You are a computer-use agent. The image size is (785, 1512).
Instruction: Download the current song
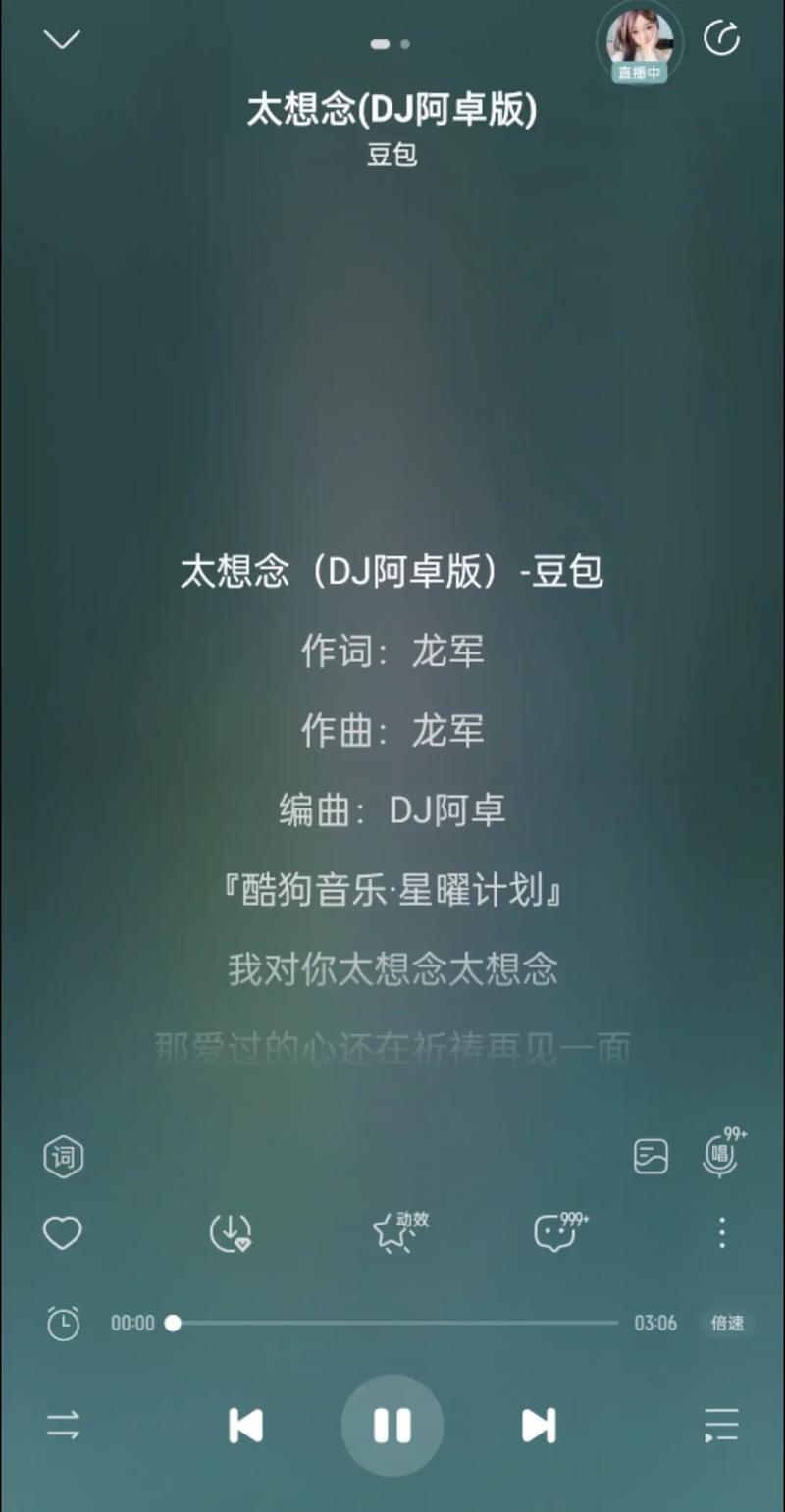pyautogui.click(x=231, y=1232)
